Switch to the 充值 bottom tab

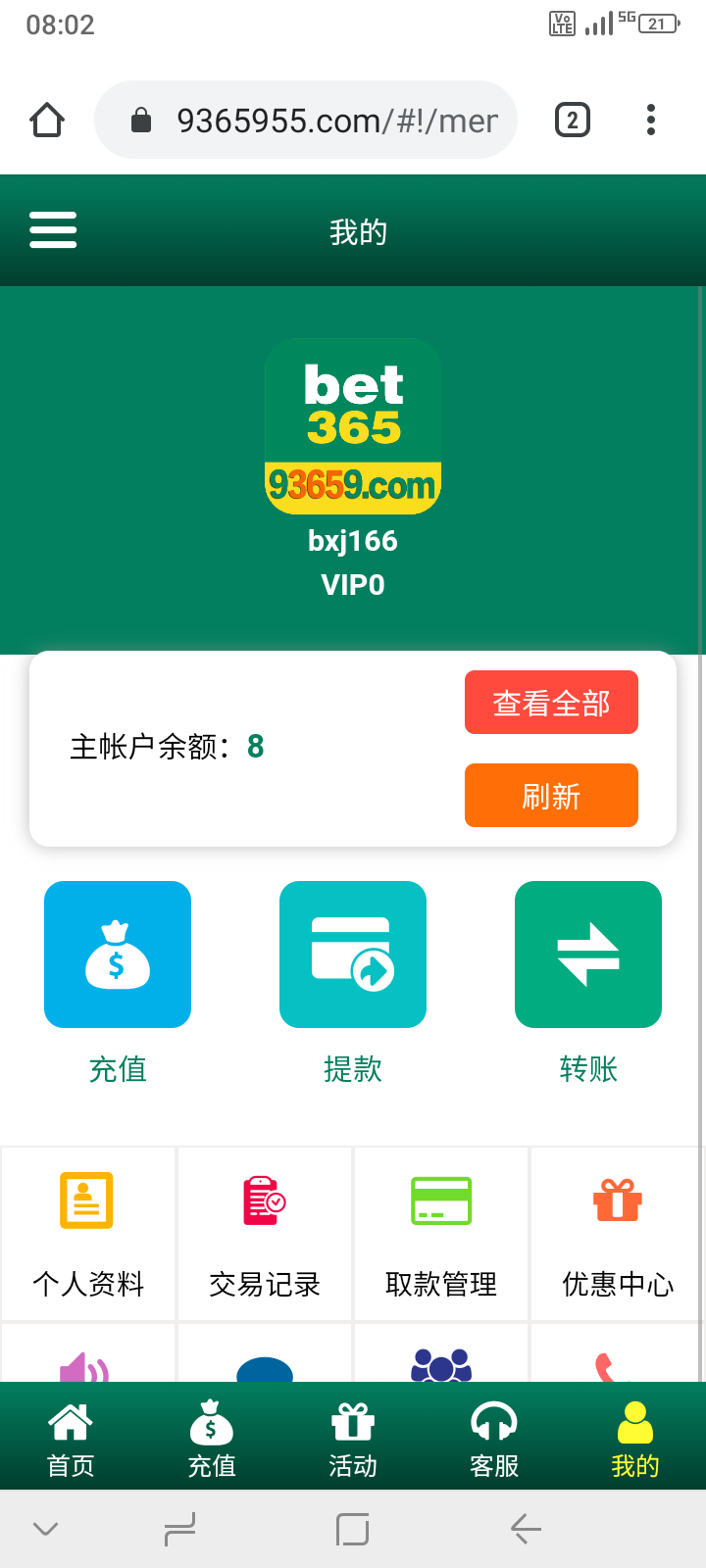pos(212,1439)
